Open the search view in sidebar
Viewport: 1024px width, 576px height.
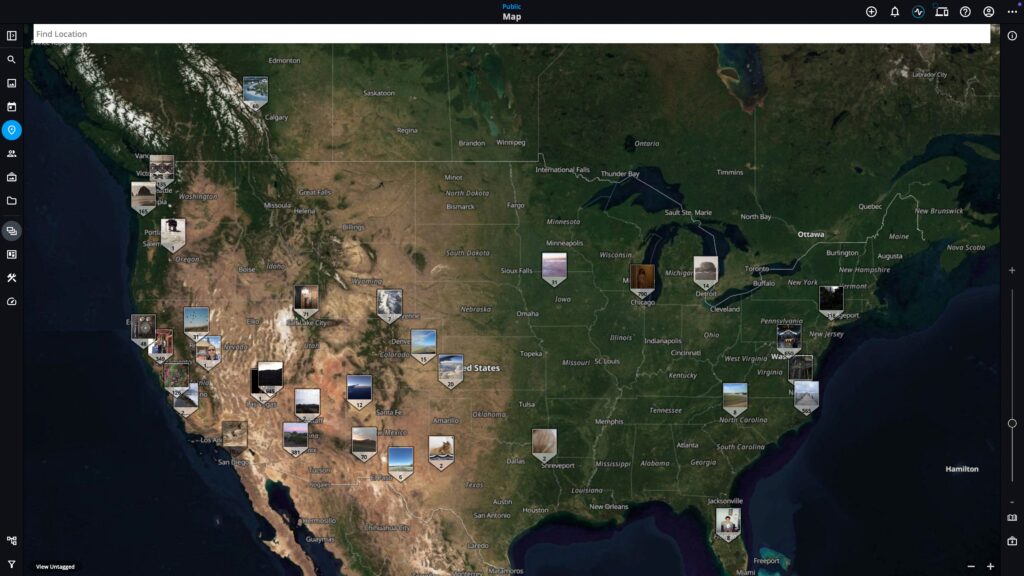click(12, 60)
